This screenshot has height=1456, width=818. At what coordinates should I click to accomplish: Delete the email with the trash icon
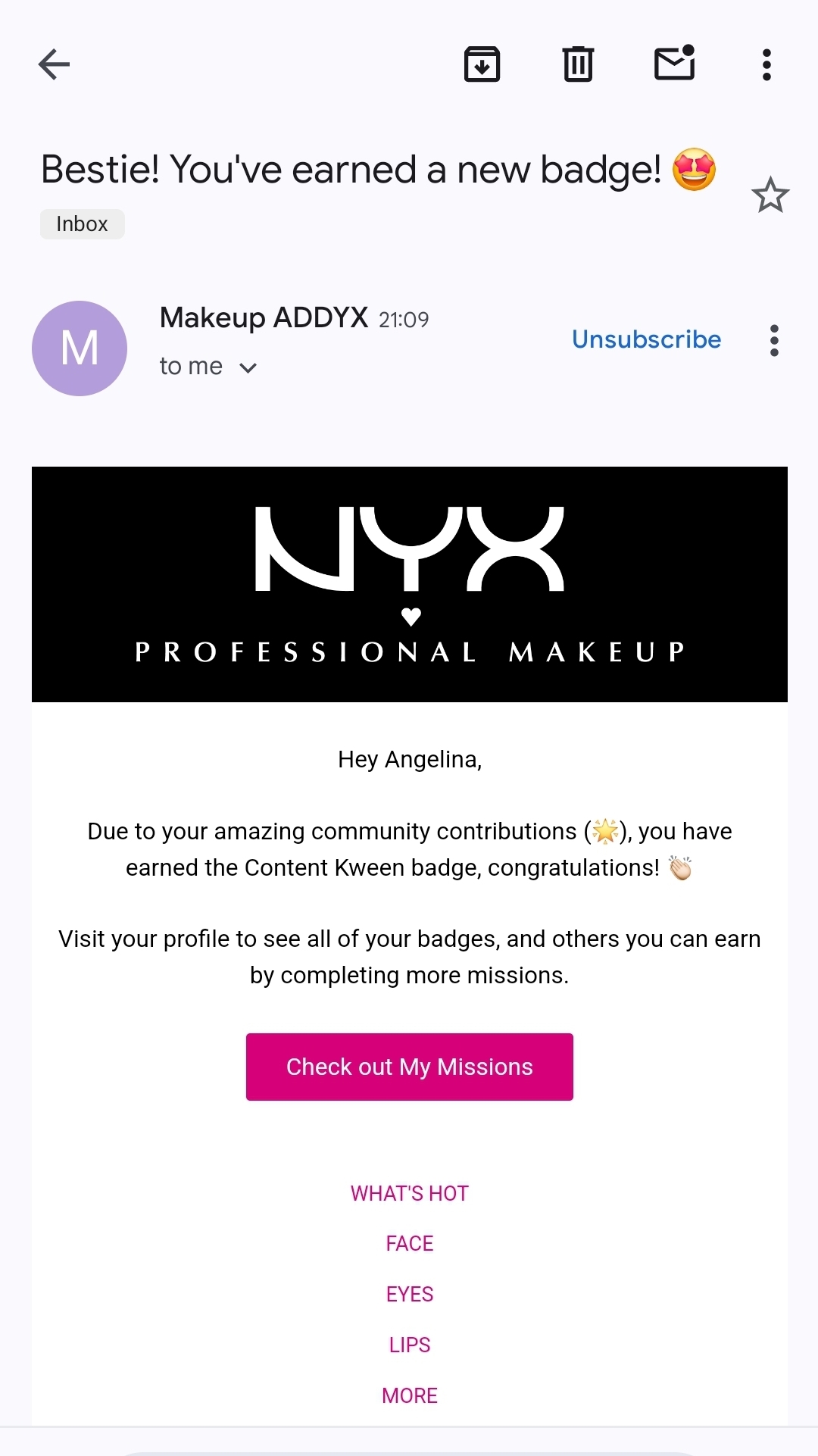pos(578,64)
